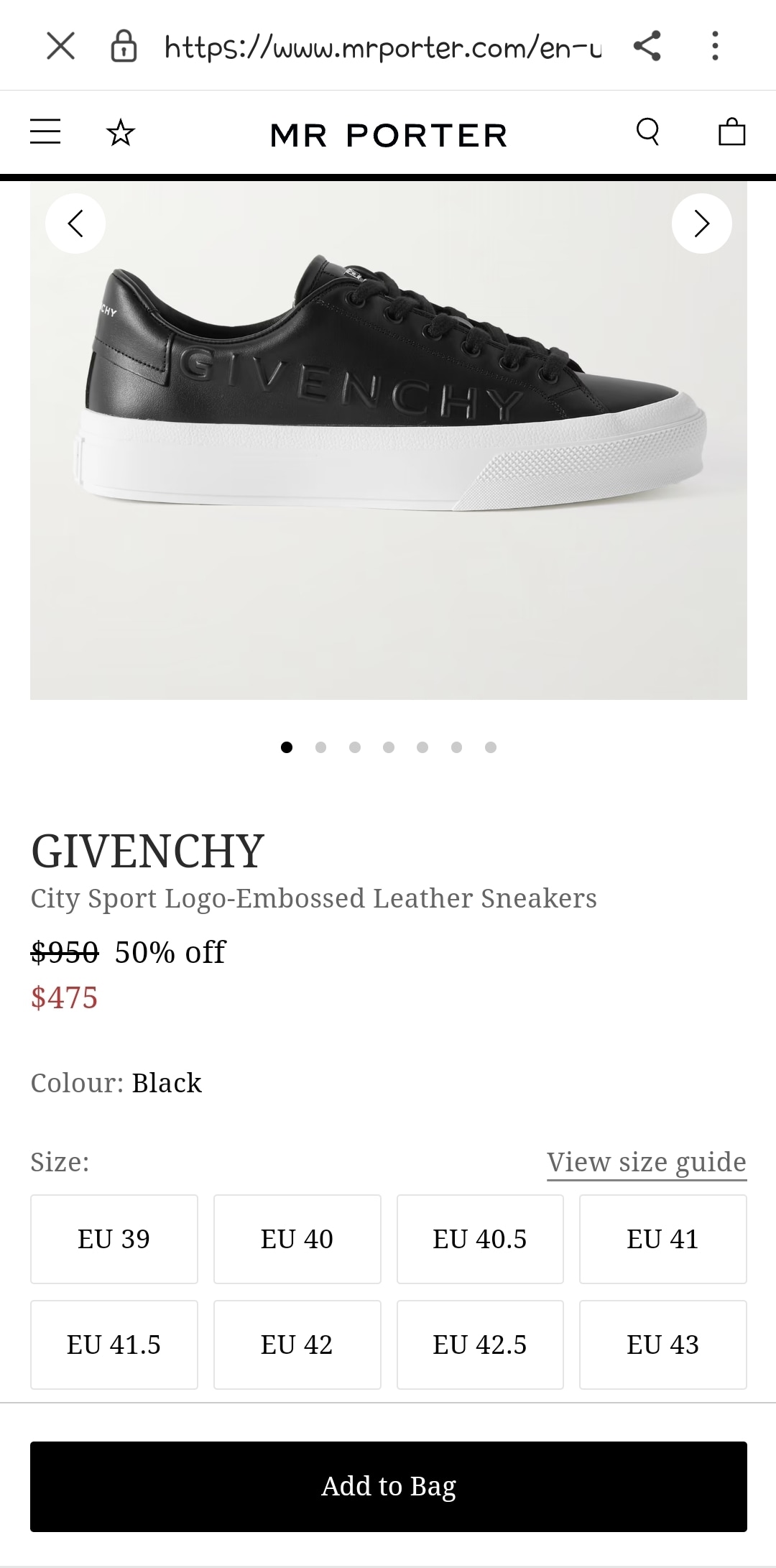Show the next product image
This screenshot has width=776, height=1568.
pos(702,223)
